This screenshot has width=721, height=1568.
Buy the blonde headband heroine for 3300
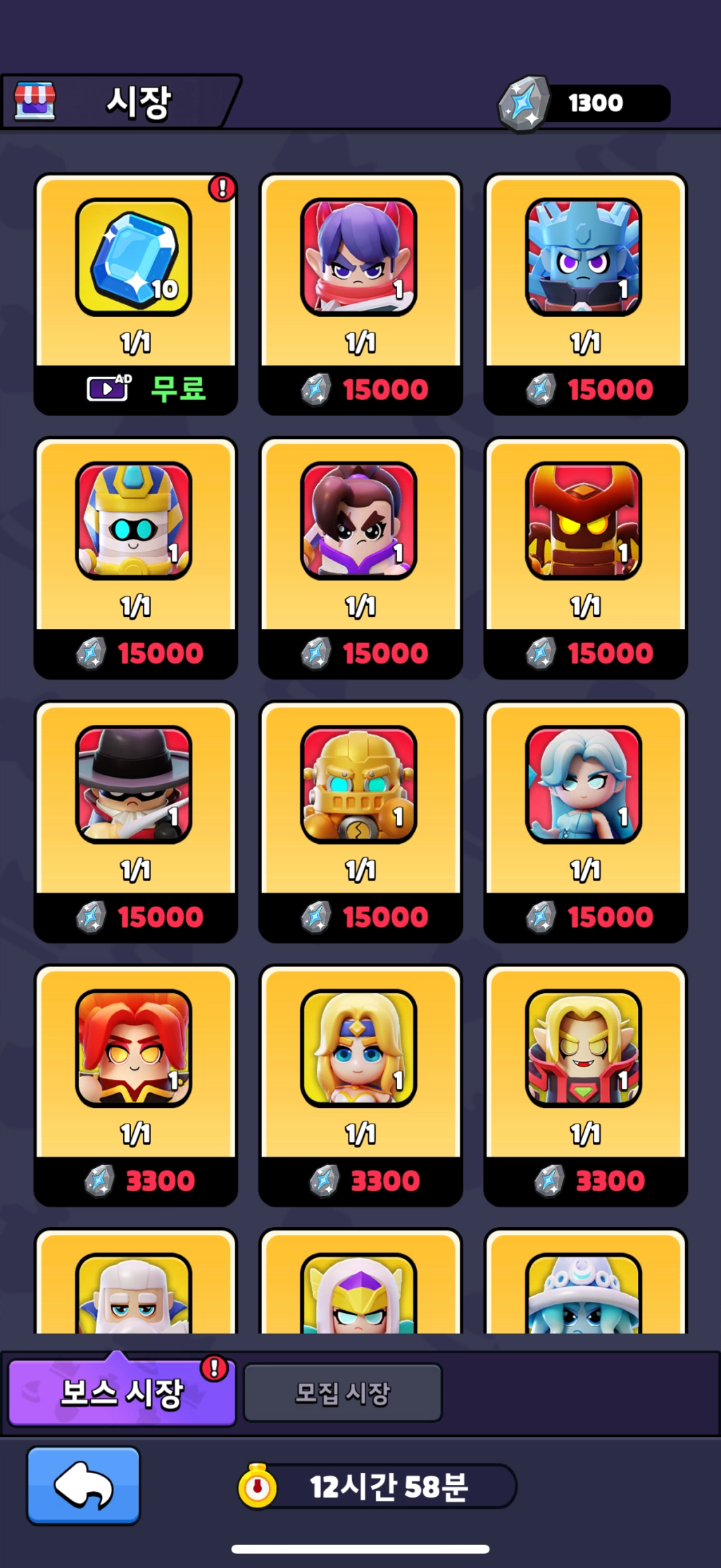360,1180
